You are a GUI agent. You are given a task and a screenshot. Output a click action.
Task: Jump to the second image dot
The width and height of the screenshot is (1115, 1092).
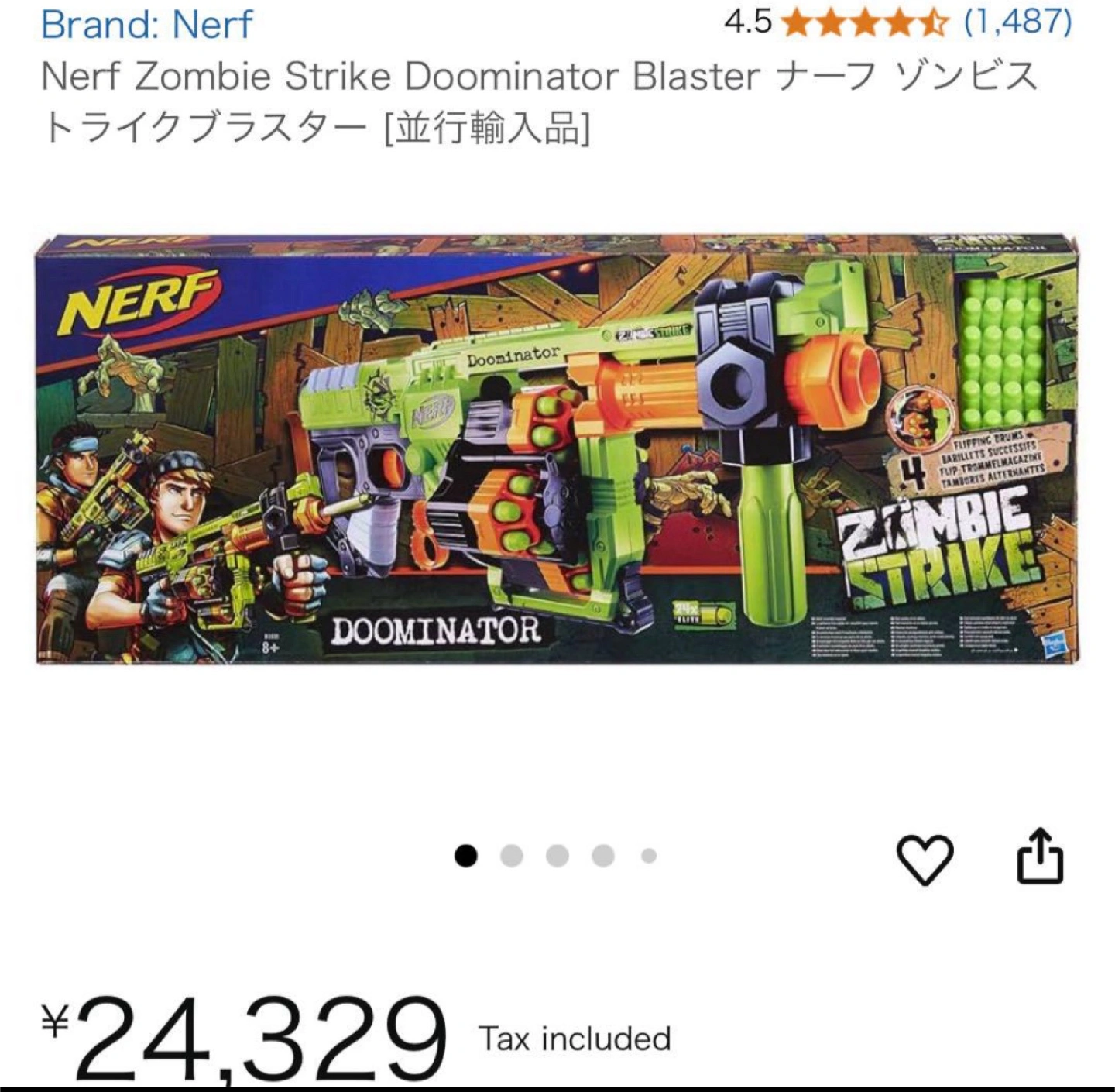511,856
